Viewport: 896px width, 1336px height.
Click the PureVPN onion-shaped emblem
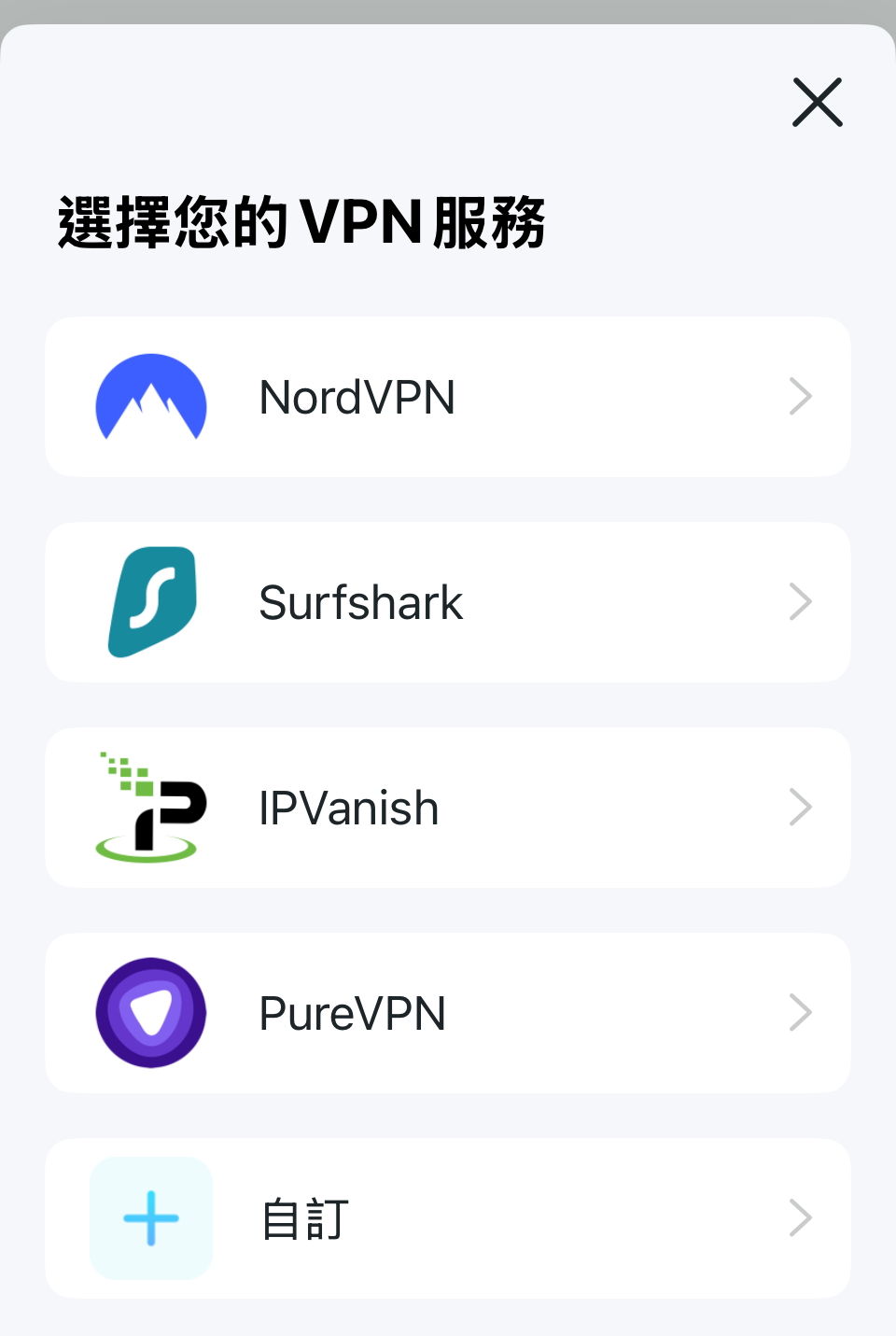pyautogui.click(x=150, y=1012)
